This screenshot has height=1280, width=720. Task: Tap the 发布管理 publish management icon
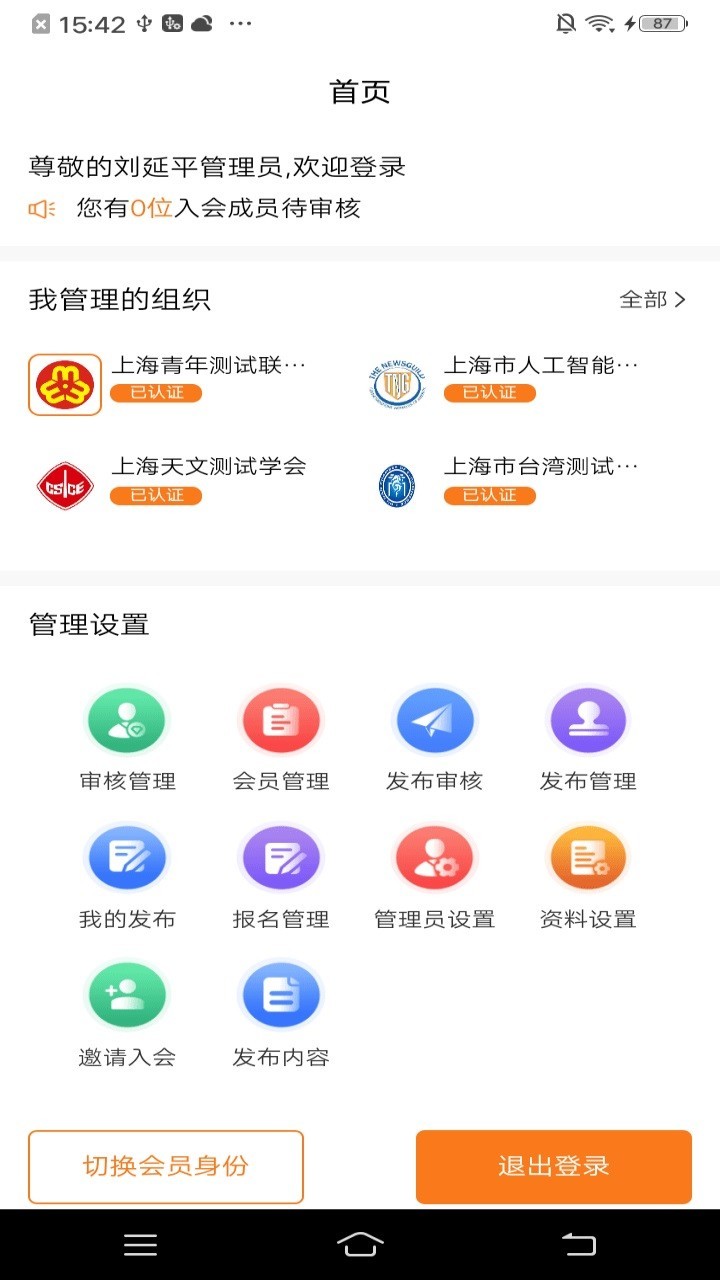click(588, 735)
